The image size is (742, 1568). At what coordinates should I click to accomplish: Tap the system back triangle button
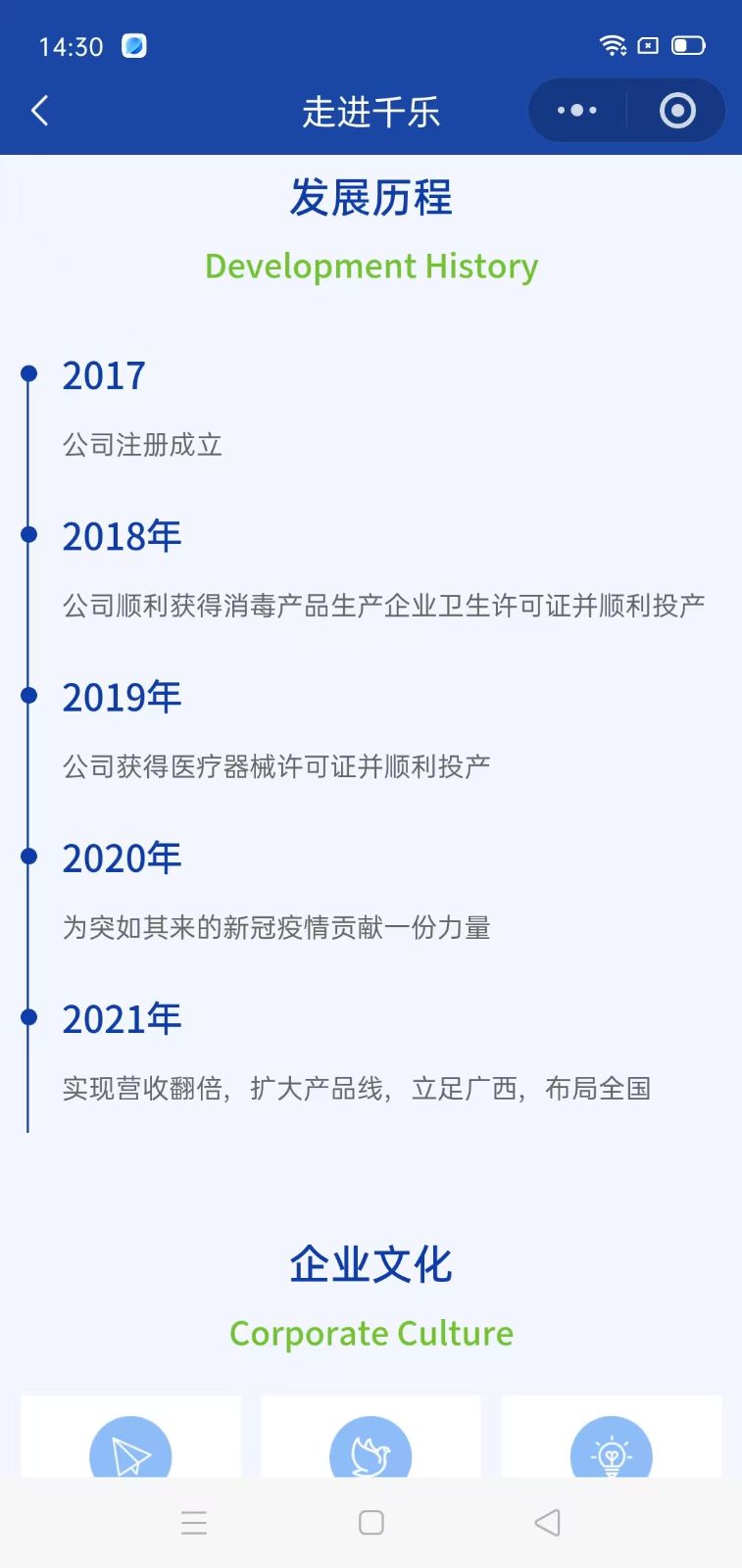547,1522
